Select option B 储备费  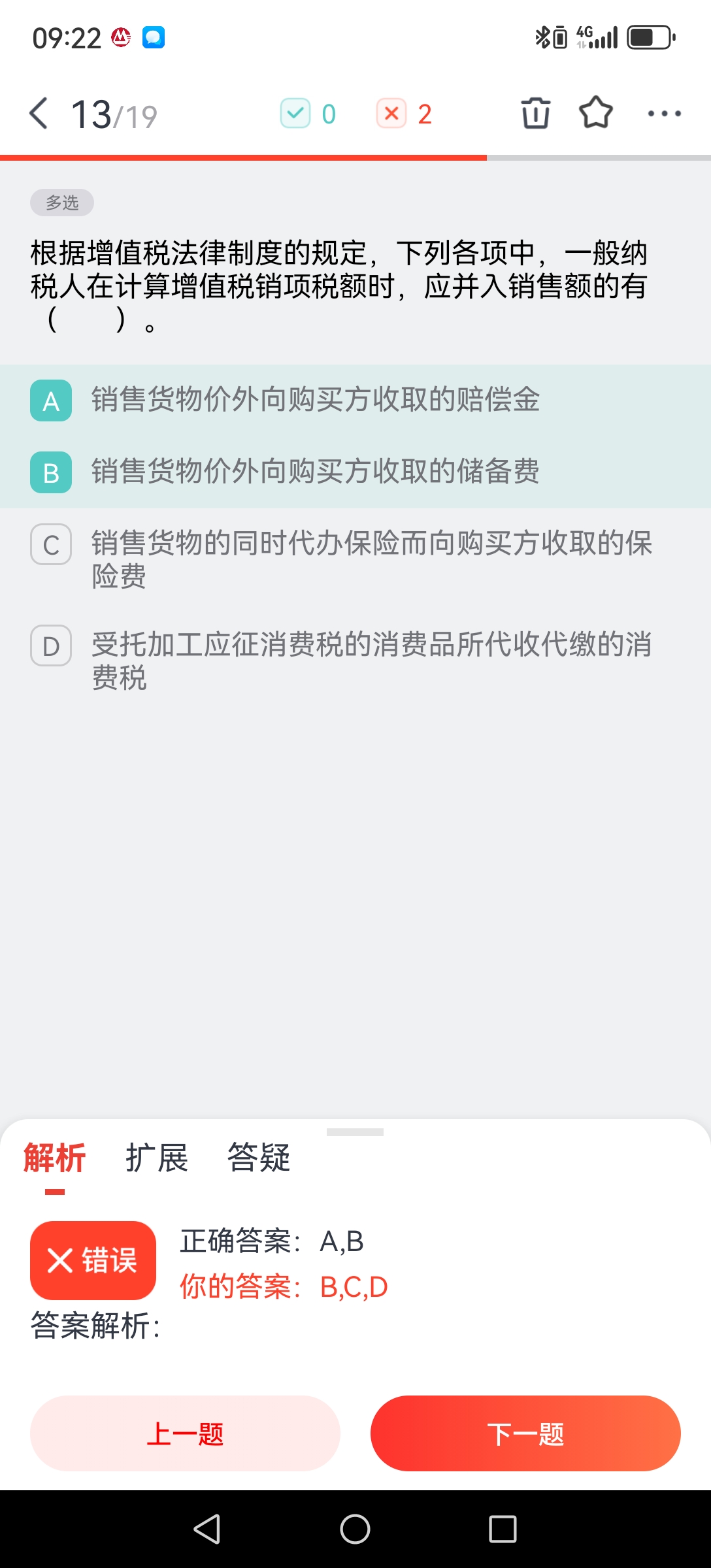pos(355,472)
